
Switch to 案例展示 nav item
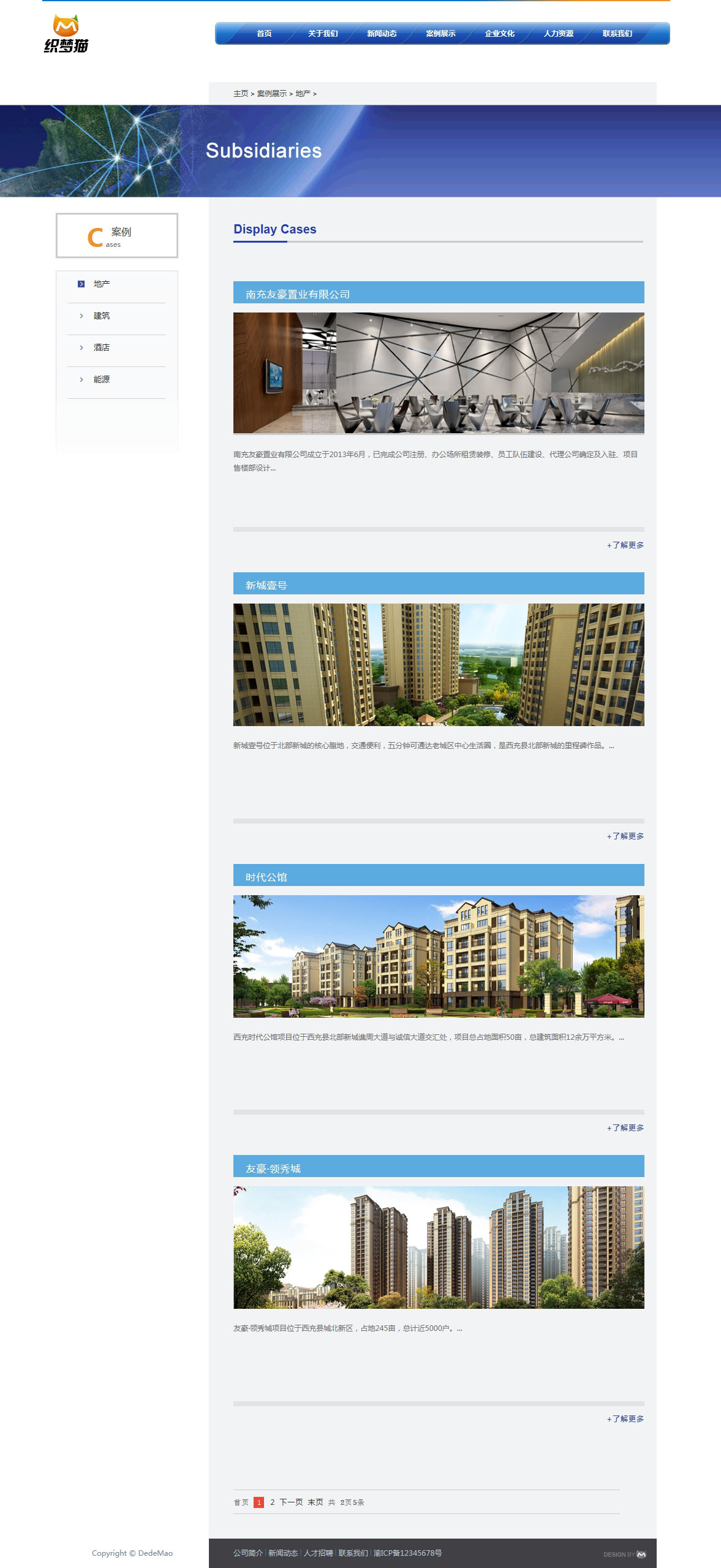440,34
